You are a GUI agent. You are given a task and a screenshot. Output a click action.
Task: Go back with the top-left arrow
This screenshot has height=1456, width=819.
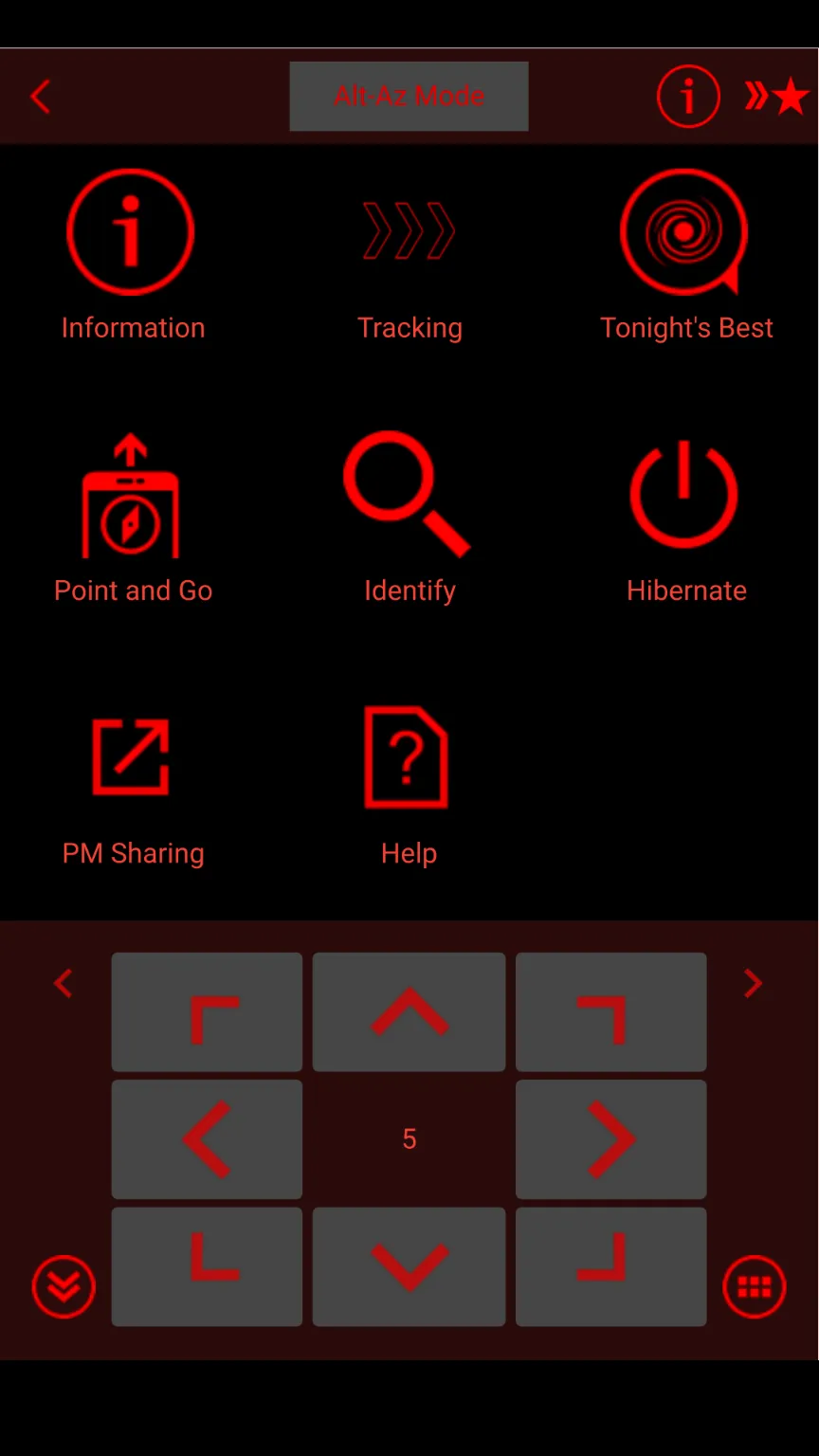point(40,97)
